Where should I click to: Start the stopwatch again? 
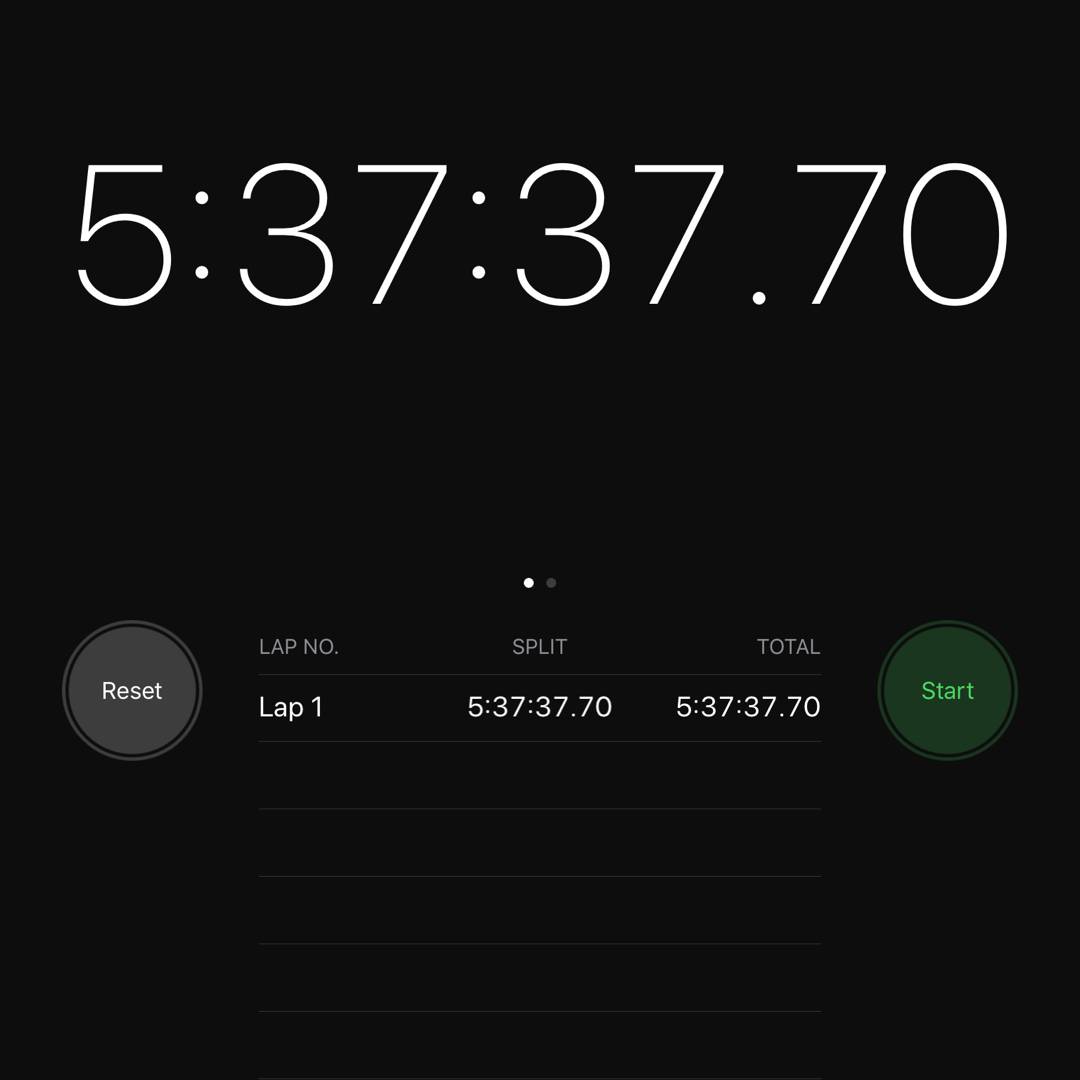947,690
